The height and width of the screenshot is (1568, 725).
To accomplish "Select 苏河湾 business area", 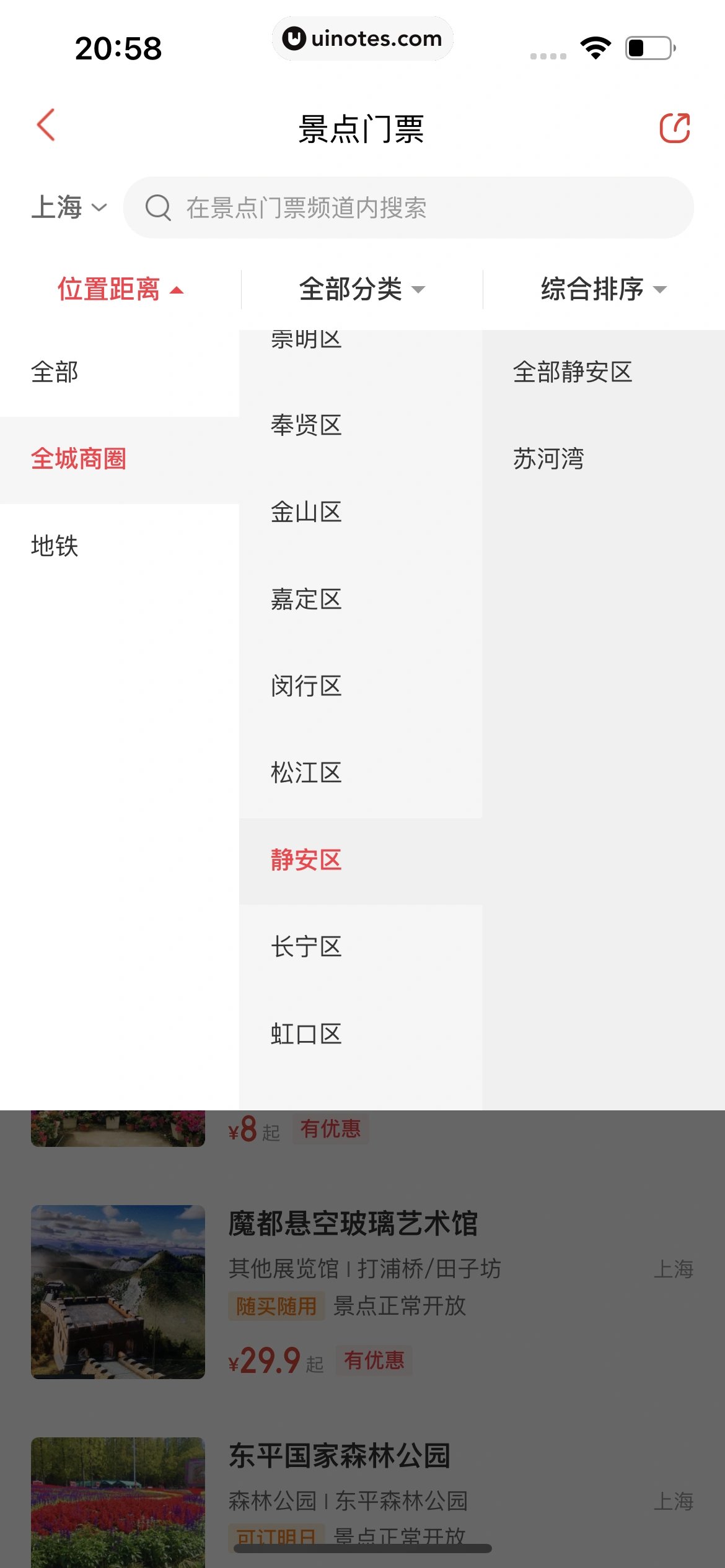I will tap(549, 460).
